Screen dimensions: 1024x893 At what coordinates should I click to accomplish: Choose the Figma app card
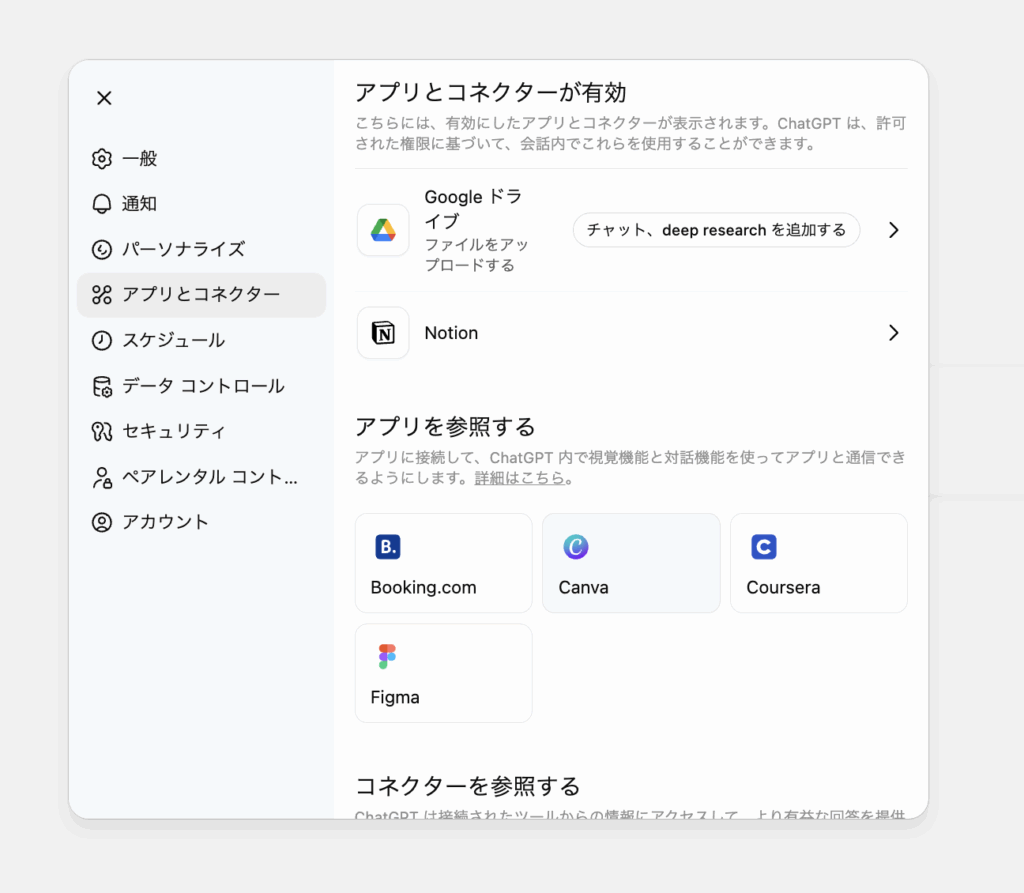point(443,673)
